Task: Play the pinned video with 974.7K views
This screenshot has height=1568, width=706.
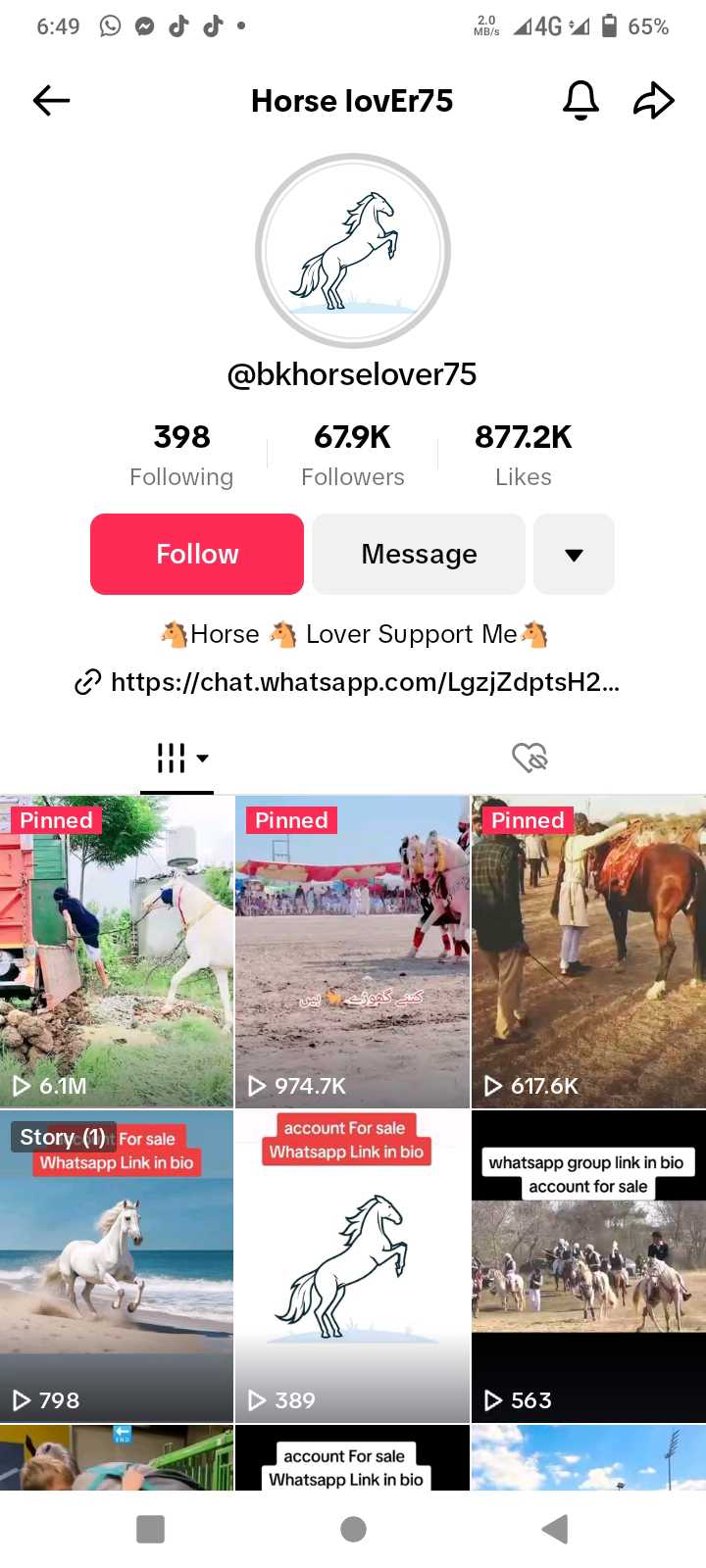Action: (353, 952)
